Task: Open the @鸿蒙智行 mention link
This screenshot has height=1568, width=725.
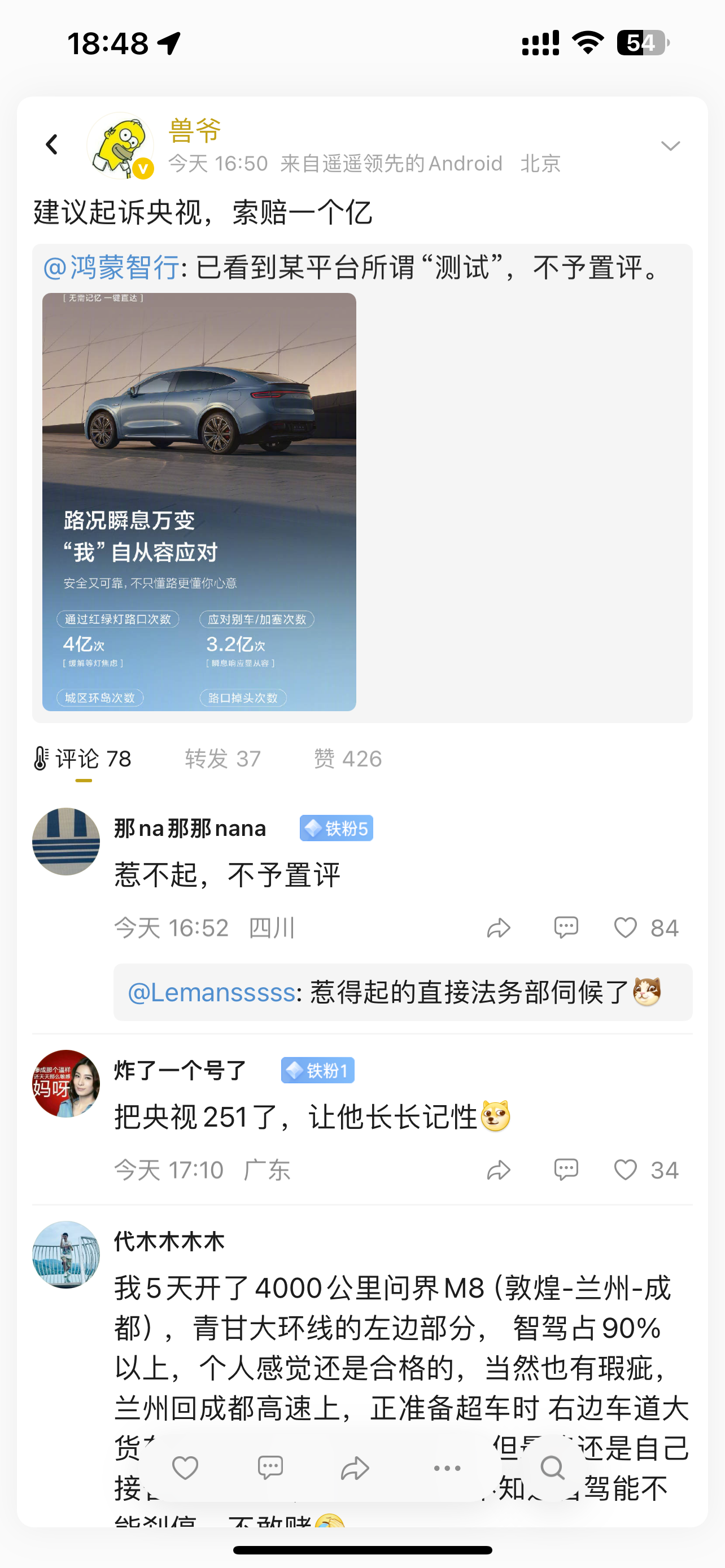Action: tap(111, 268)
